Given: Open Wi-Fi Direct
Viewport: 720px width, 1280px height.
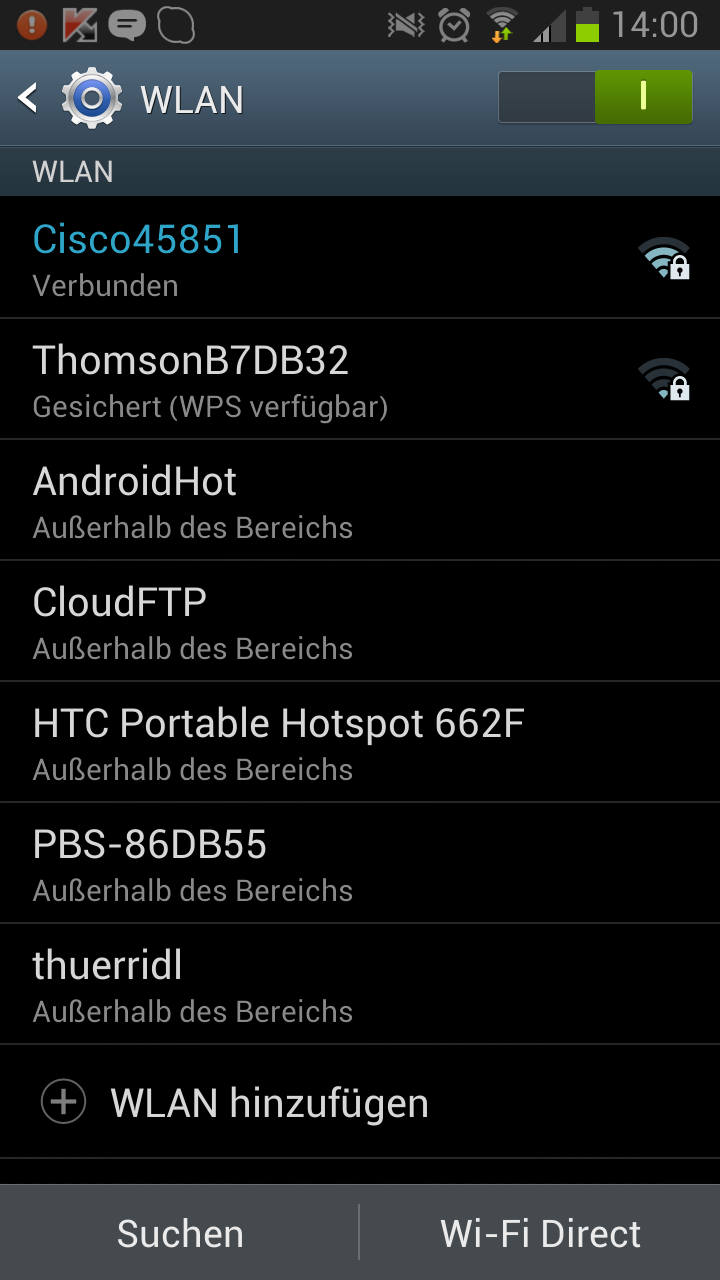Looking at the screenshot, I should [540, 1234].
